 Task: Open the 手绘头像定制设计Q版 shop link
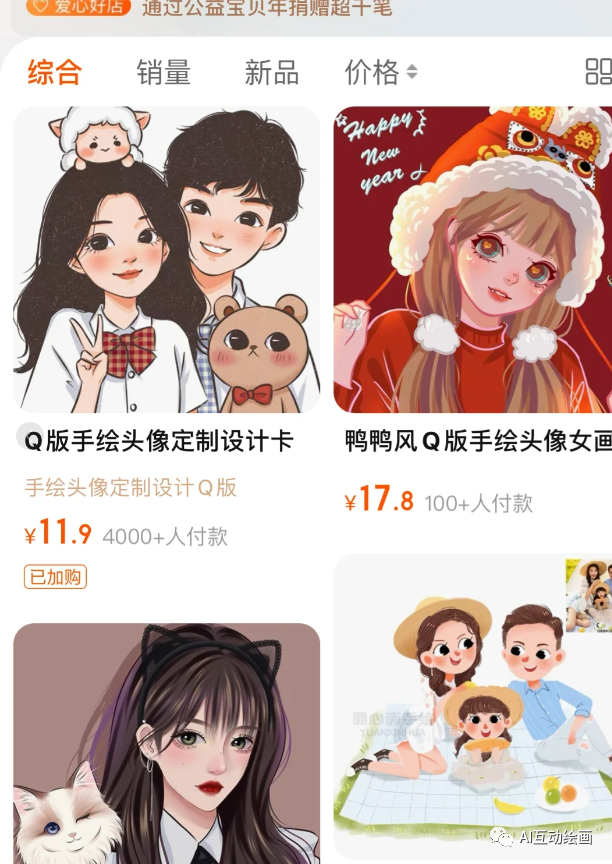coord(131,488)
